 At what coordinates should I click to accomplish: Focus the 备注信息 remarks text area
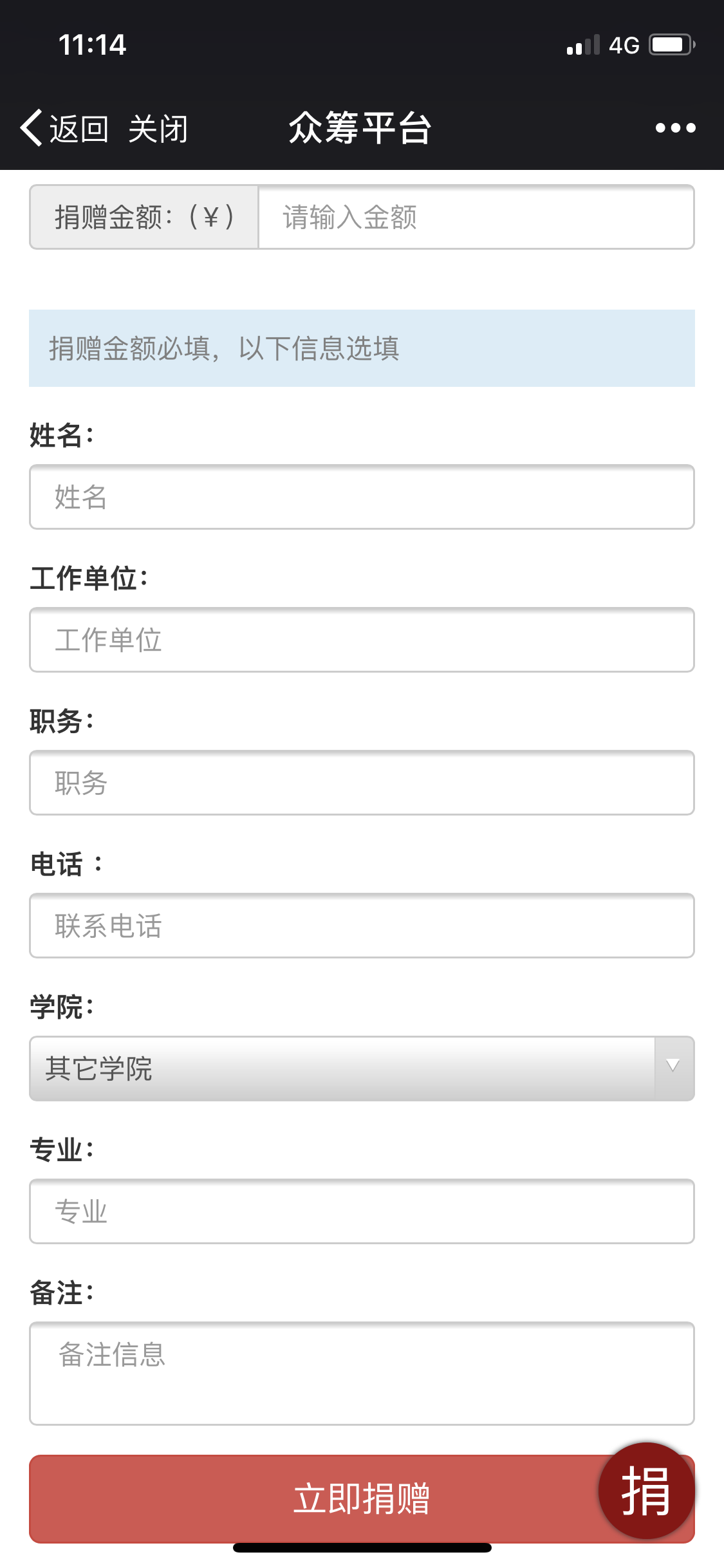click(362, 1374)
